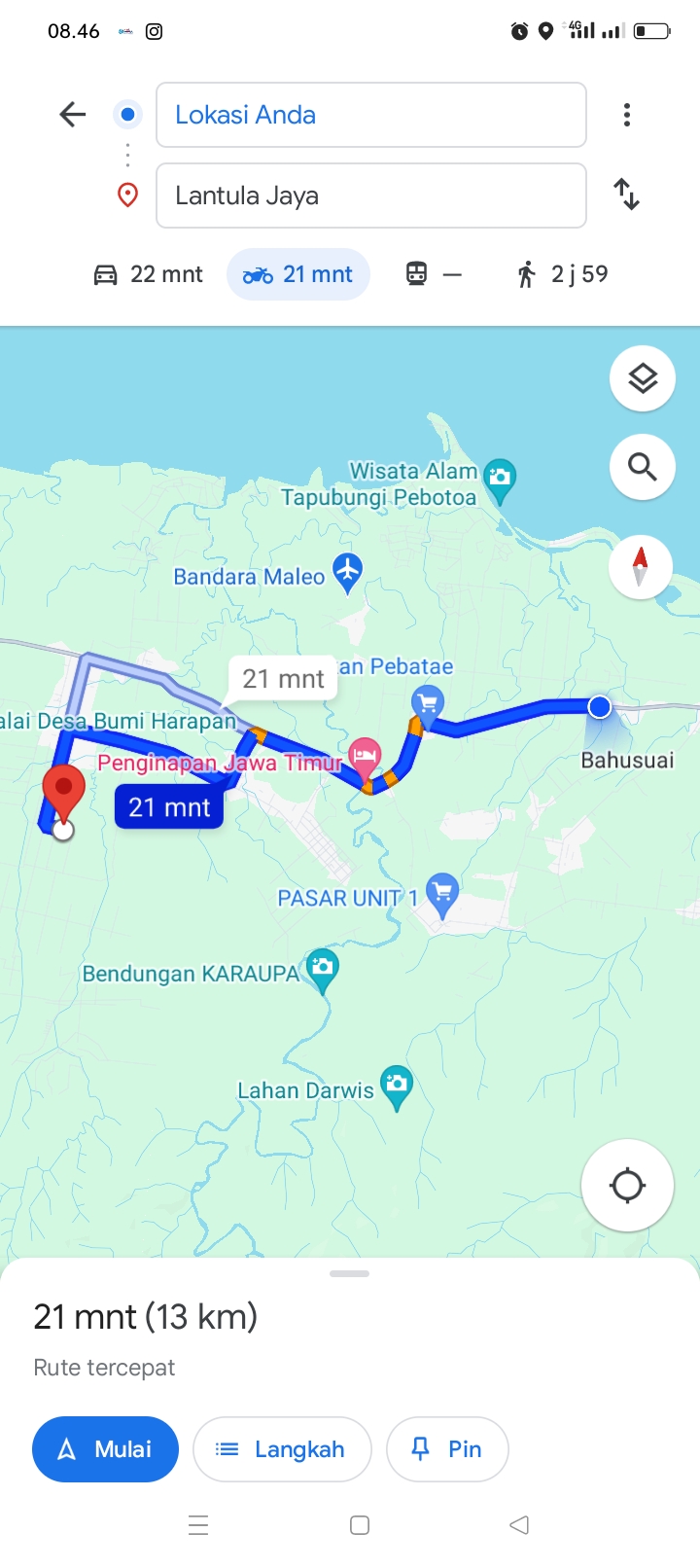Edit the Lokasi Anda starting point field
Image resolution: width=700 pixels, height=1568 pixels.
click(x=370, y=115)
